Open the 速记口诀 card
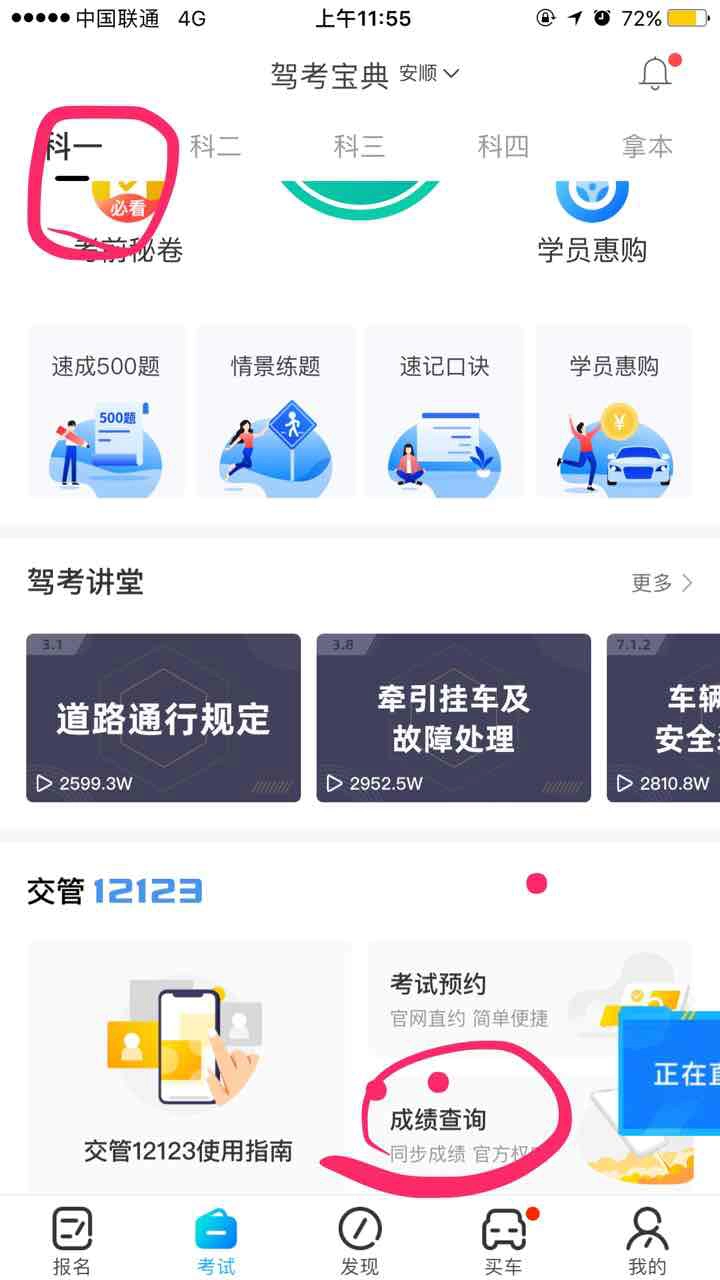This screenshot has height=1280, width=720. coord(444,412)
